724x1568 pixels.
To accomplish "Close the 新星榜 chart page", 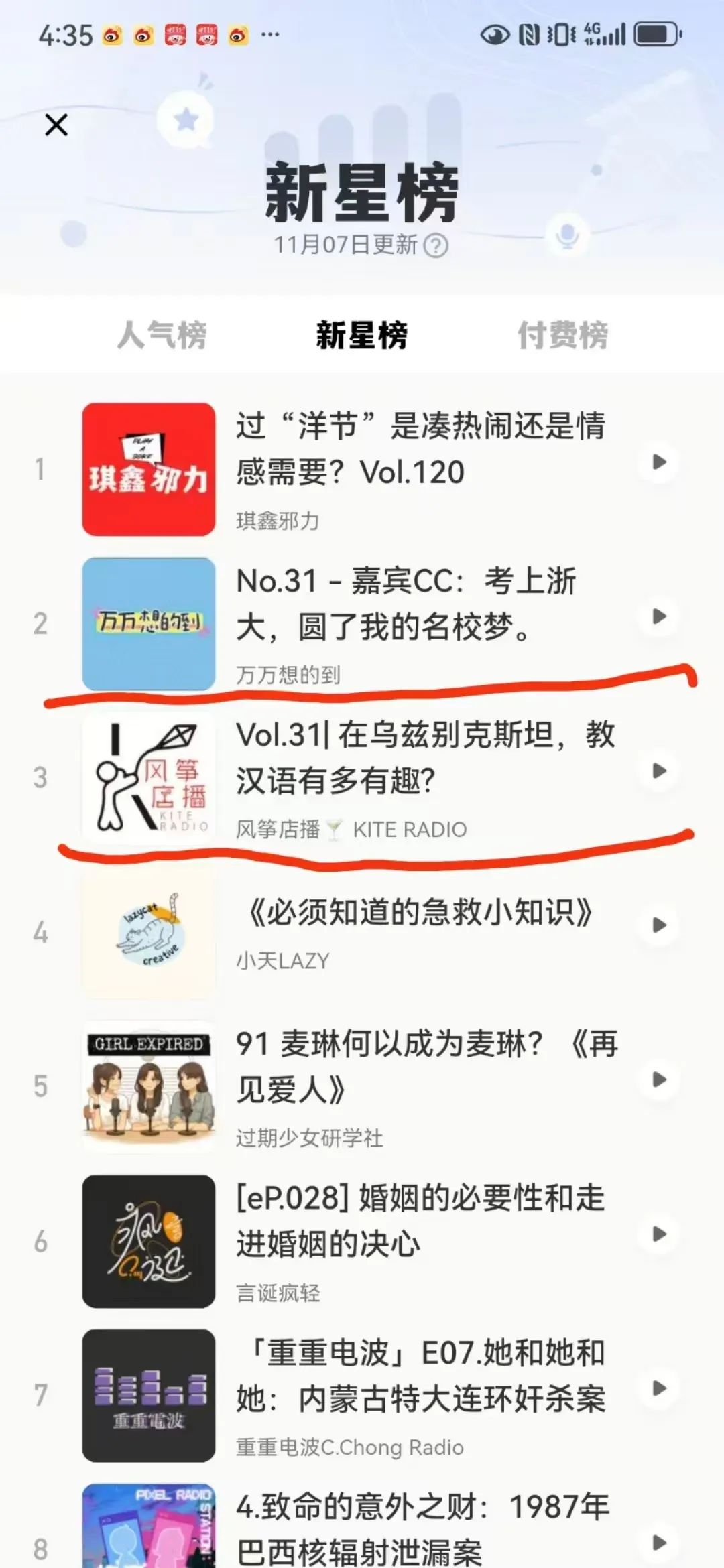I will pyautogui.click(x=56, y=125).
